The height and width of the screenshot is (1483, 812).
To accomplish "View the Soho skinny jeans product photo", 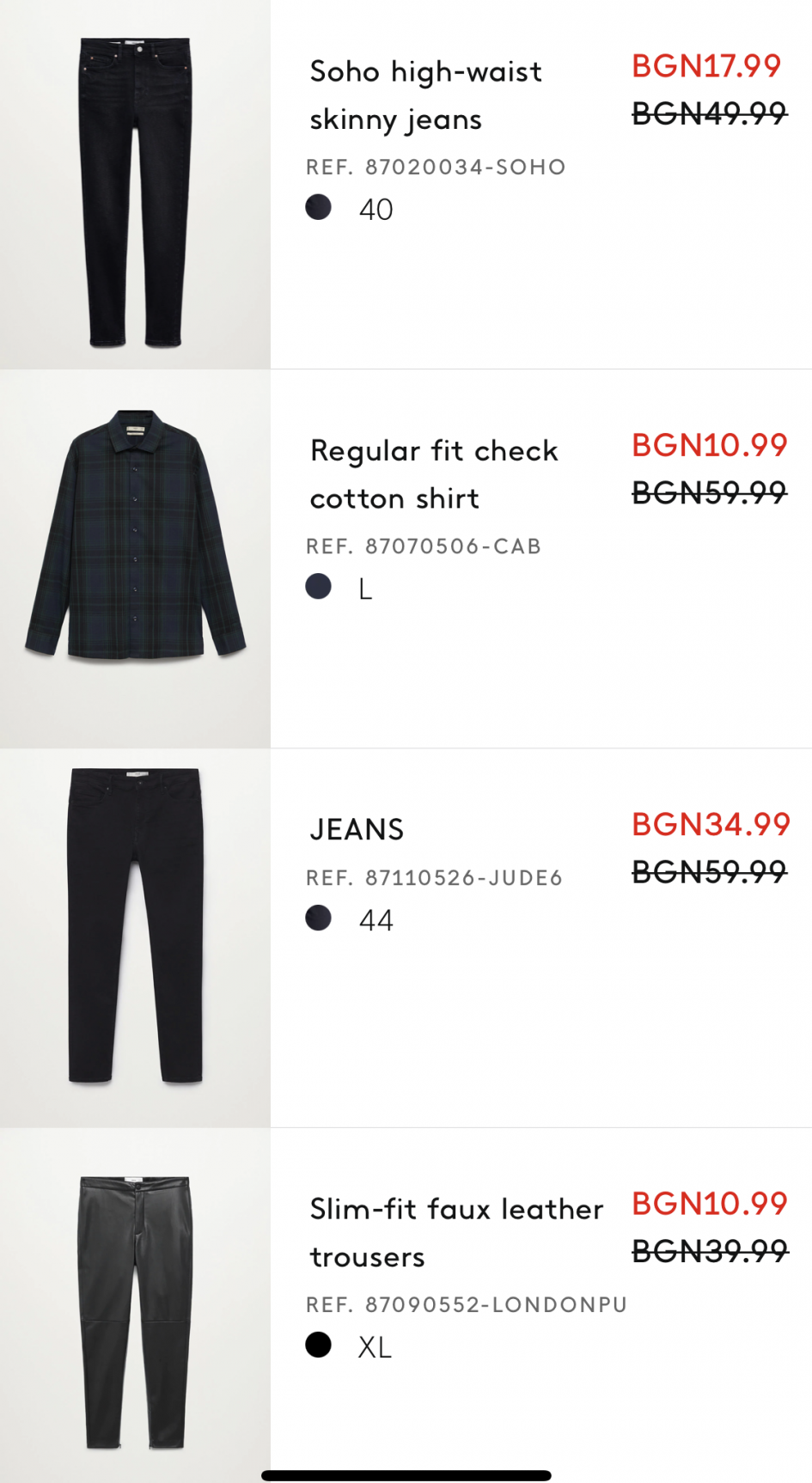I will 135,184.
